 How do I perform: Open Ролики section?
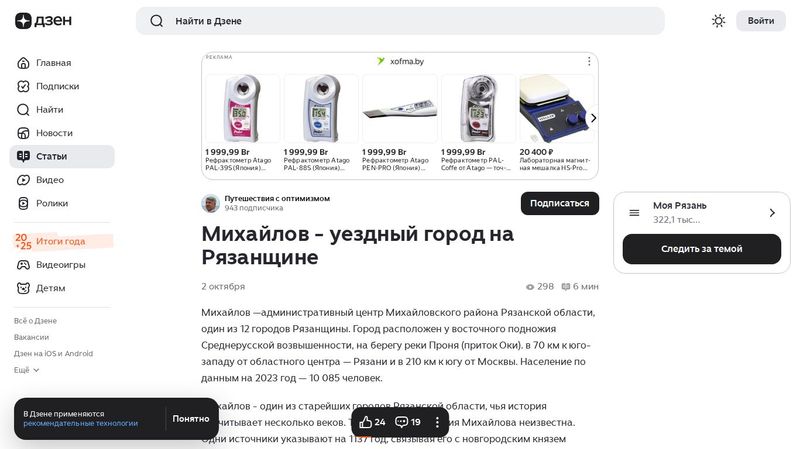(x=51, y=203)
